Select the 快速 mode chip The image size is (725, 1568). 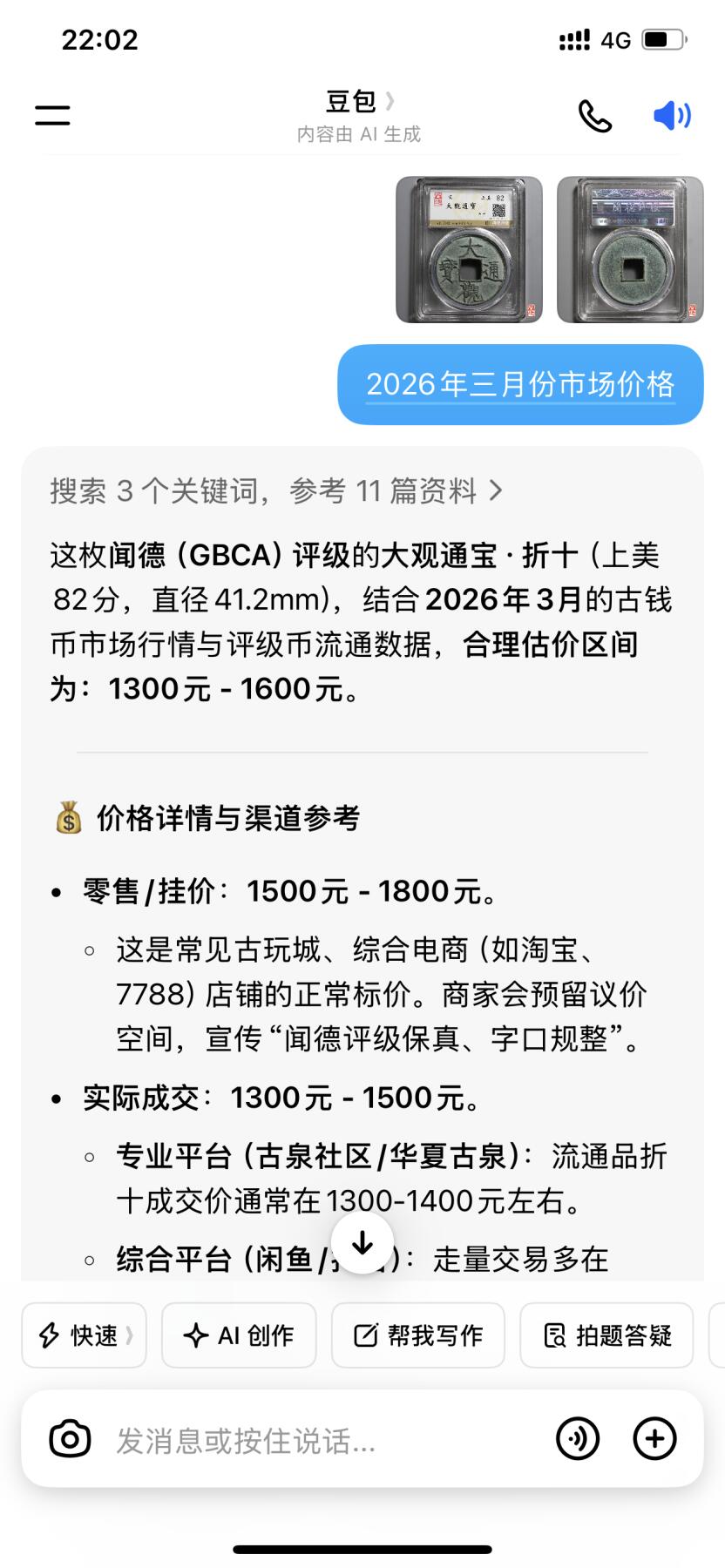pyautogui.click(x=85, y=1335)
